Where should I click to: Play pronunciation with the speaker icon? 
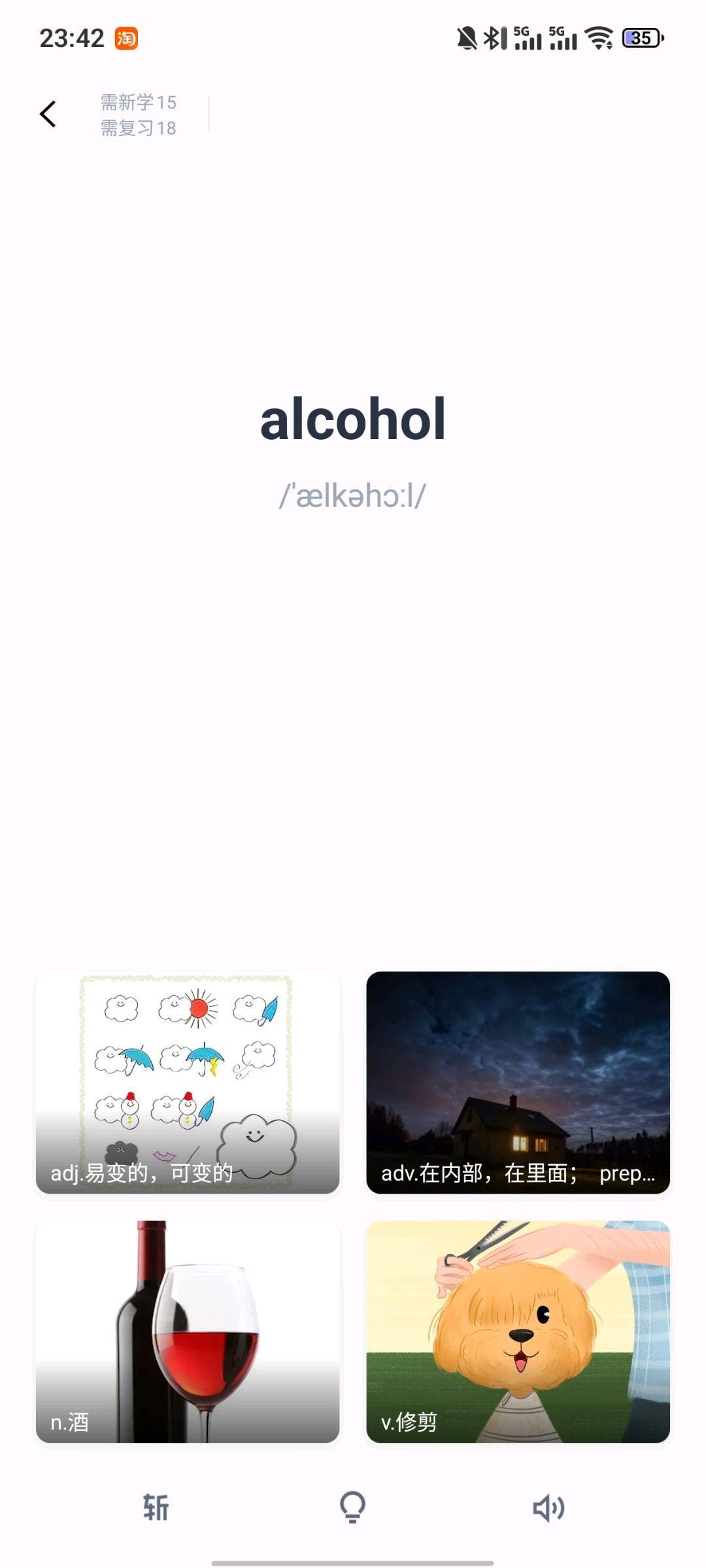point(548,1507)
